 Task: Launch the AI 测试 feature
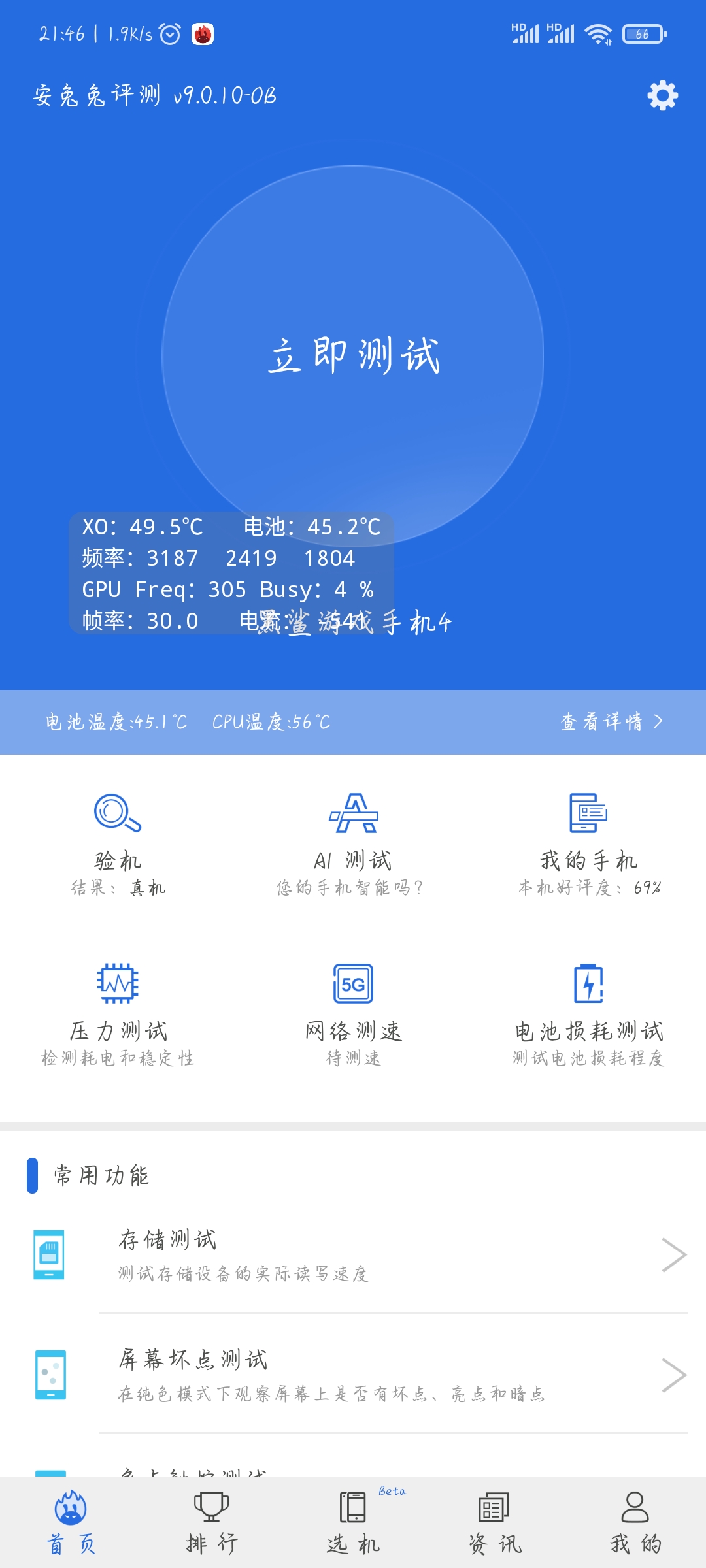tap(353, 843)
